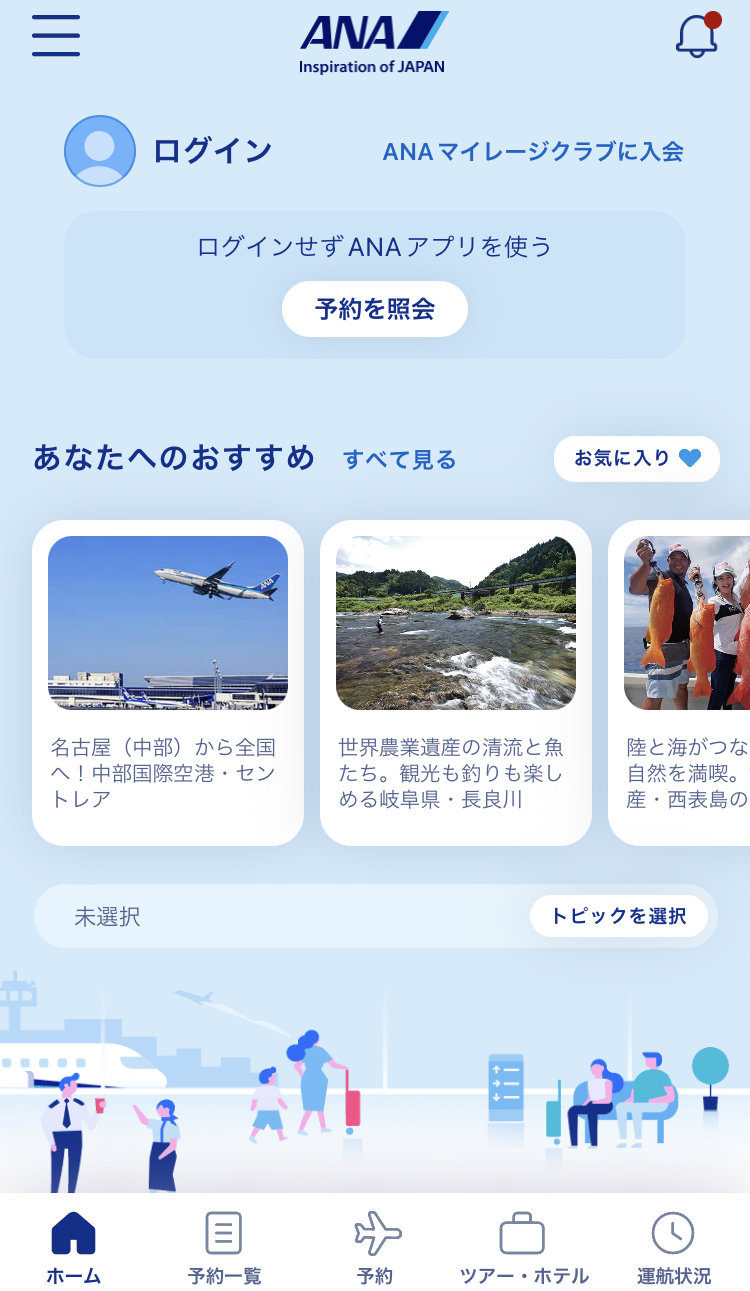Tap トピックを選択 button
Image resolution: width=750 pixels, height=1291 pixels.
tap(618, 916)
